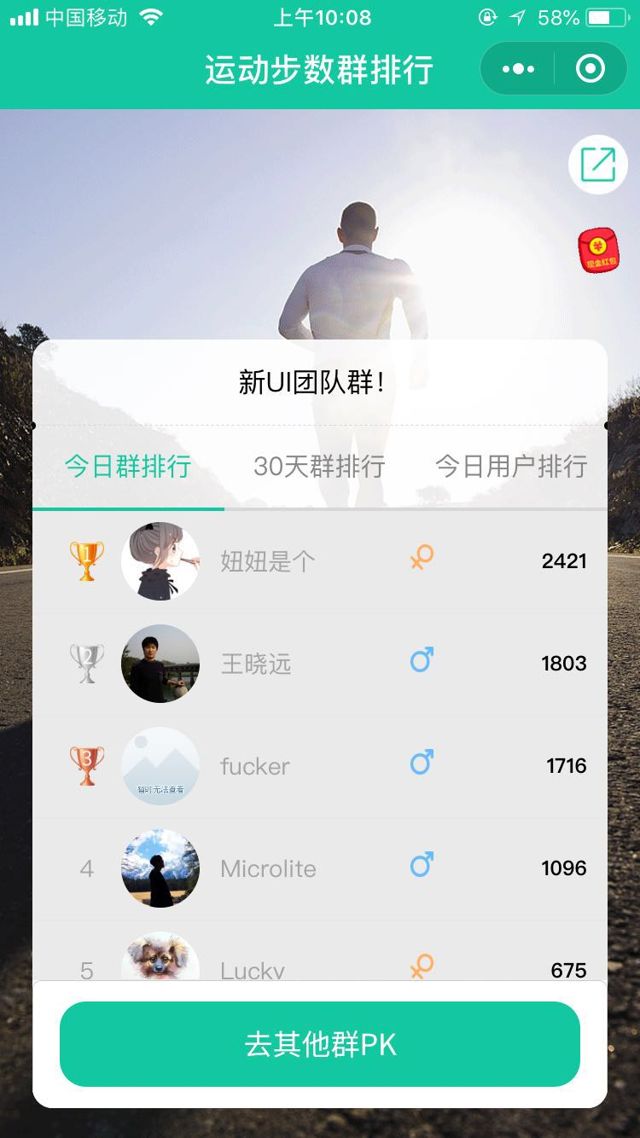
Task: Open fucker's ranking row
Action: 320,766
